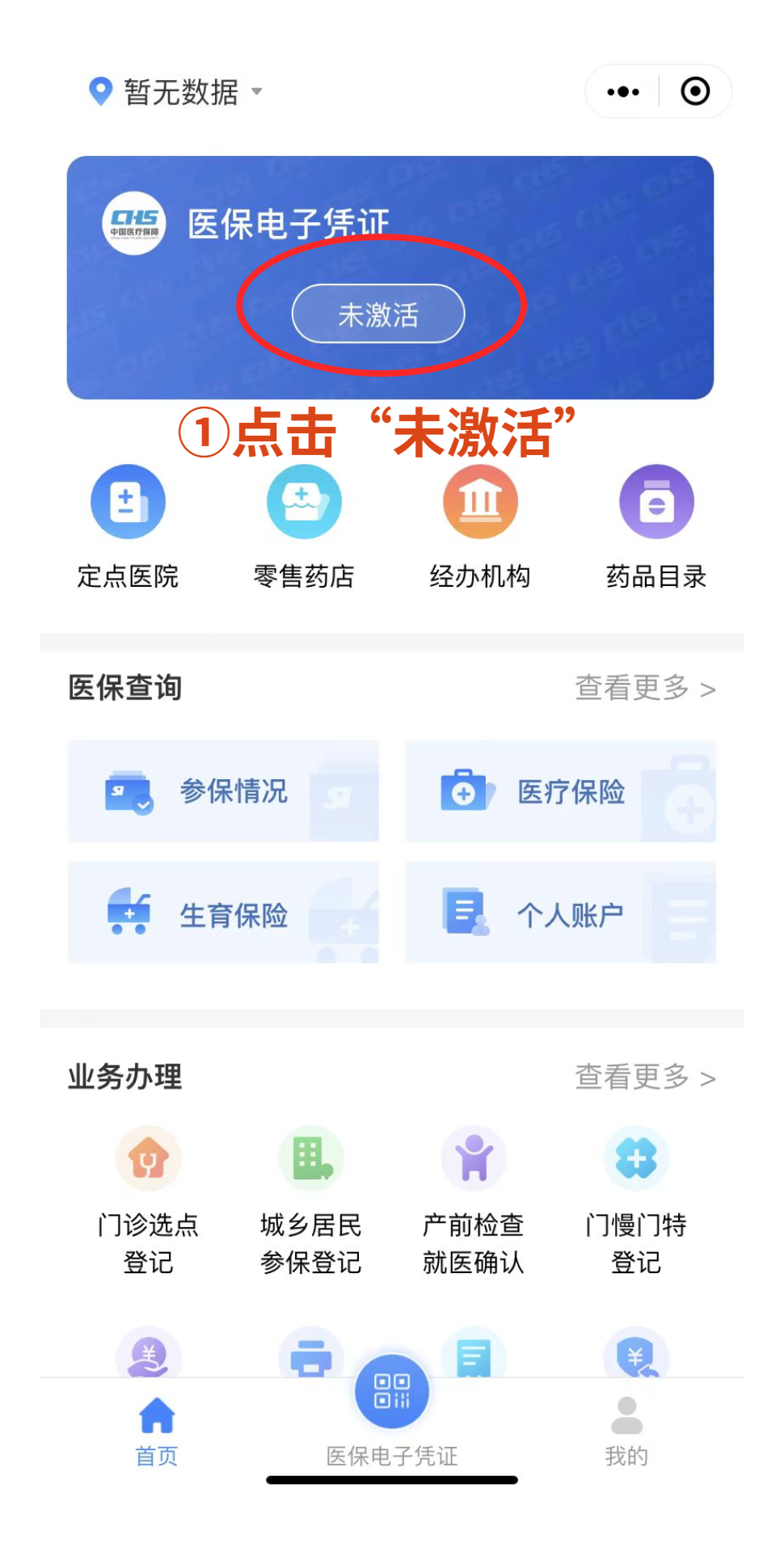Select 门慢门特登记

[x=636, y=1200]
